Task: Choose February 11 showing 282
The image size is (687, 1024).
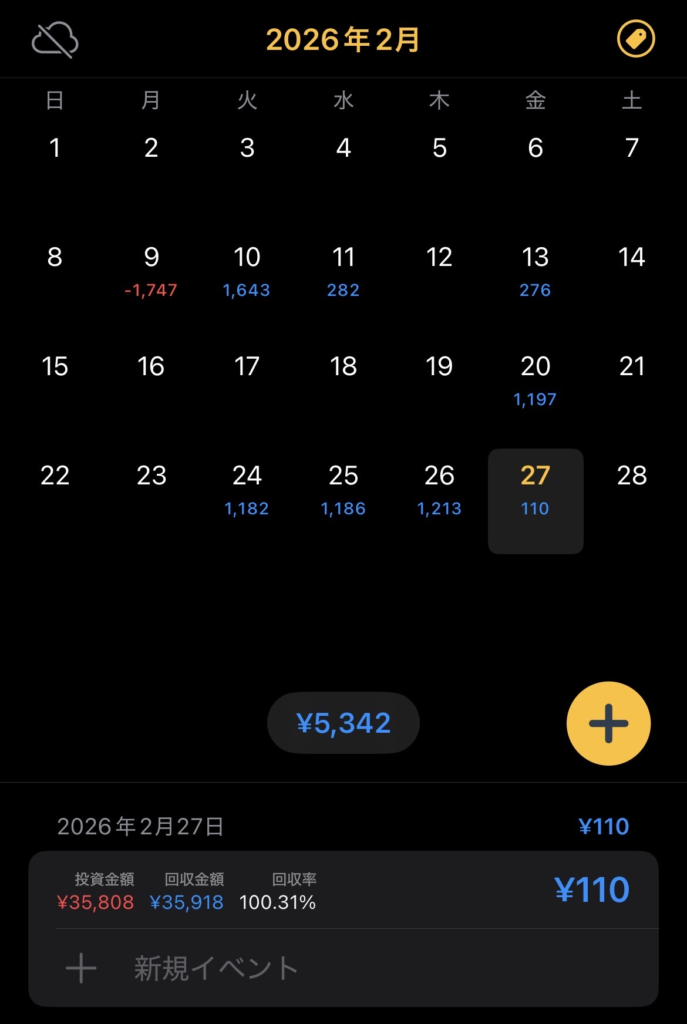Action: [x=343, y=270]
